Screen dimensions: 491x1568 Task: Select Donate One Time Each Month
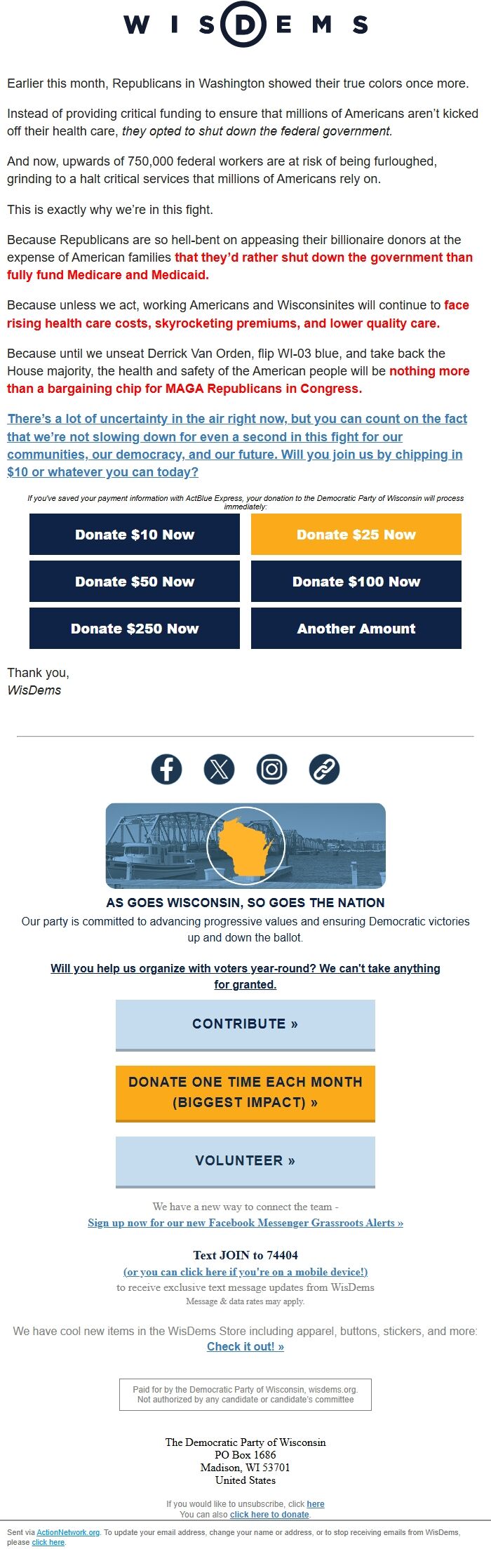pyautogui.click(x=245, y=1092)
